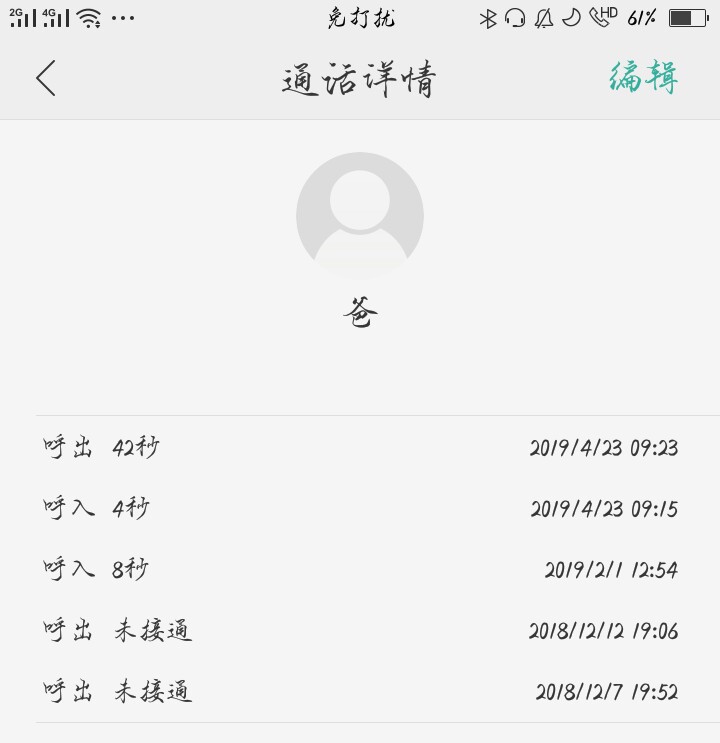Tap the 编辑 edit button
The image size is (720, 743).
click(643, 77)
